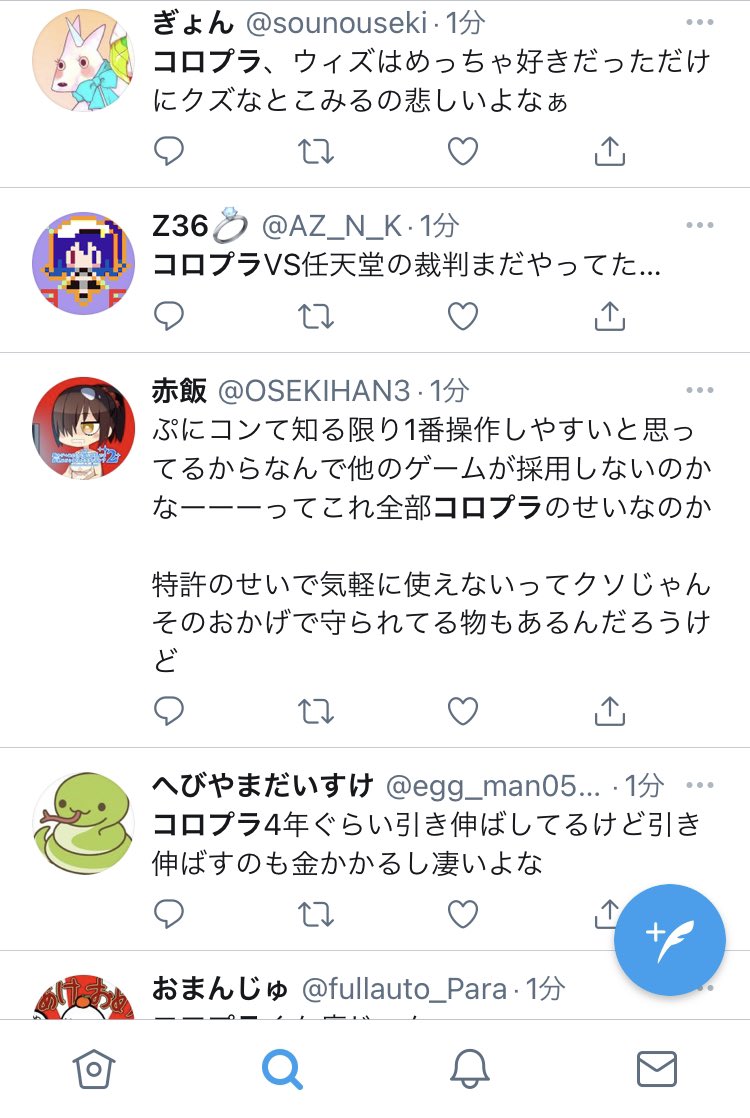Like へびやまだいすけ's tweet
Viewport: 750px width, 1118px height.
click(x=462, y=913)
